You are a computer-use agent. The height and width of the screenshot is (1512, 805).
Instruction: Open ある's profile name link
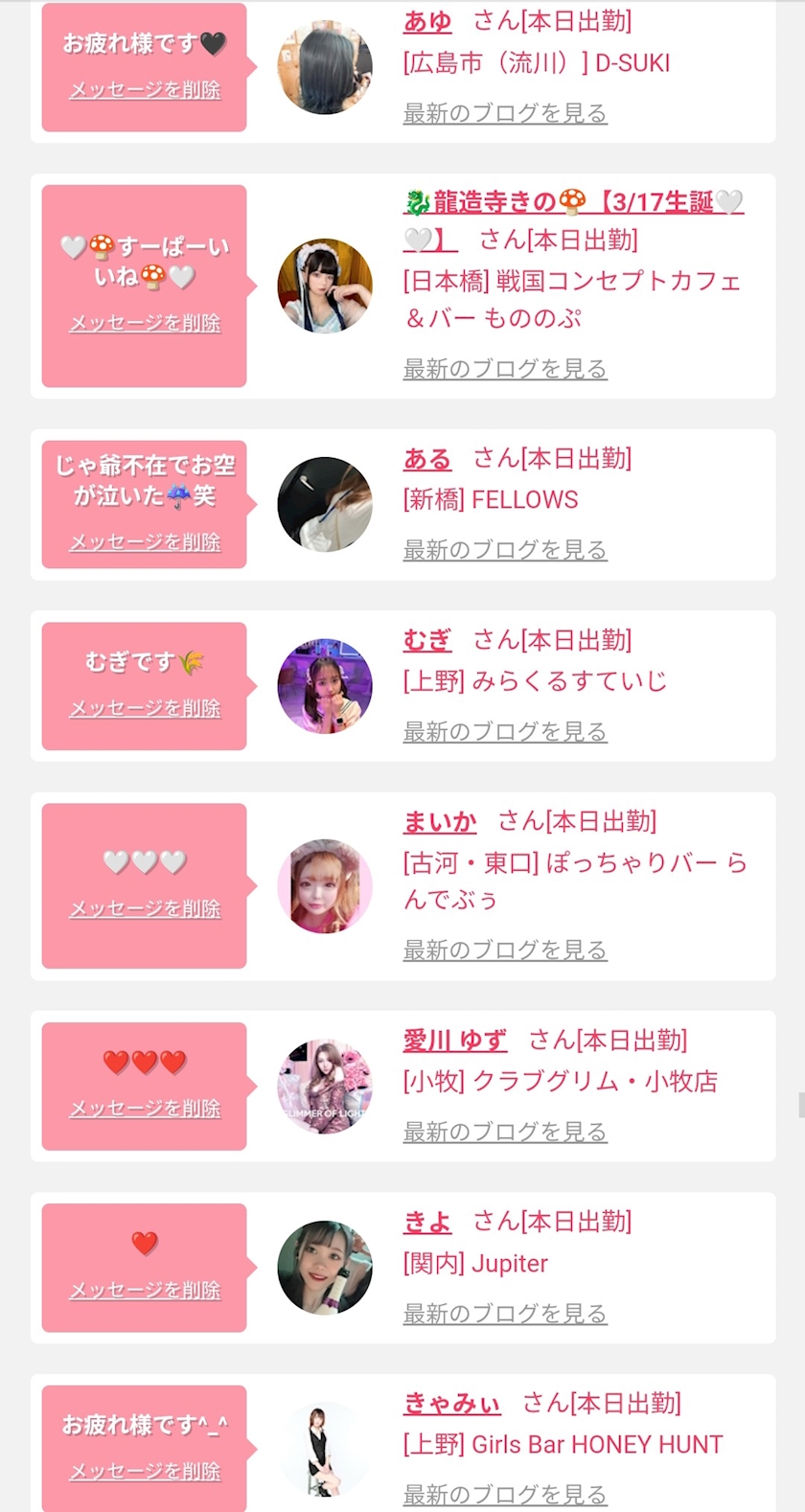[x=427, y=459]
